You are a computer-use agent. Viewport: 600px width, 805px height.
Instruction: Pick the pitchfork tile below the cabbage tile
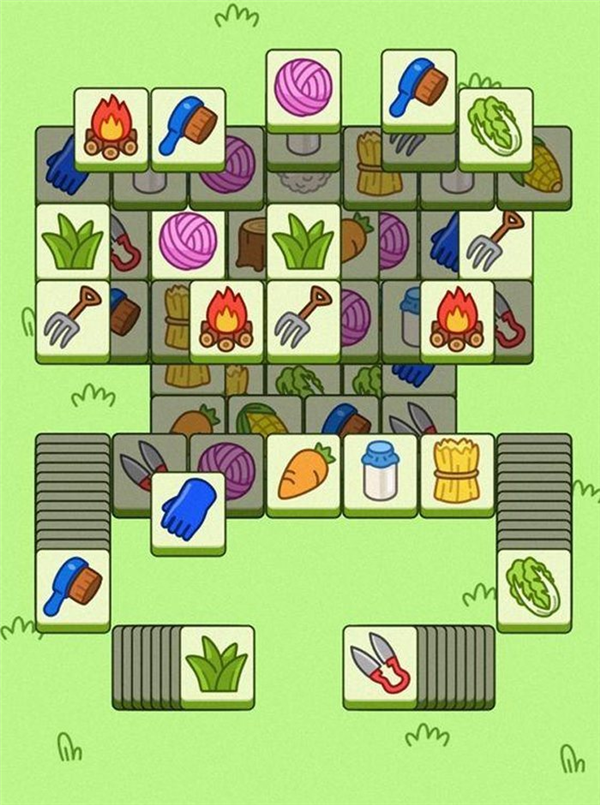coord(495,242)
